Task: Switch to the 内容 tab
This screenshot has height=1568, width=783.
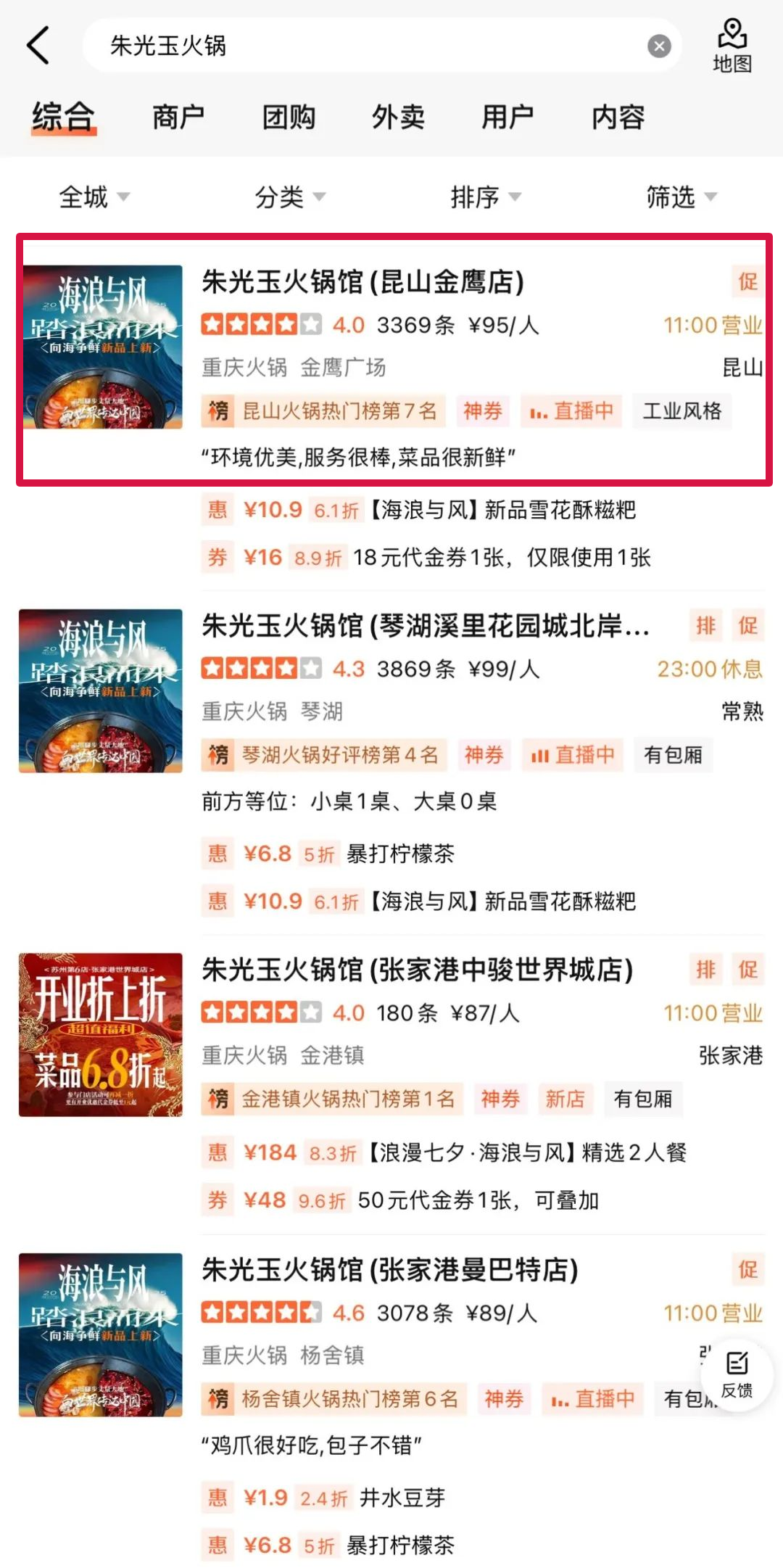Action: tap(618, 117)
